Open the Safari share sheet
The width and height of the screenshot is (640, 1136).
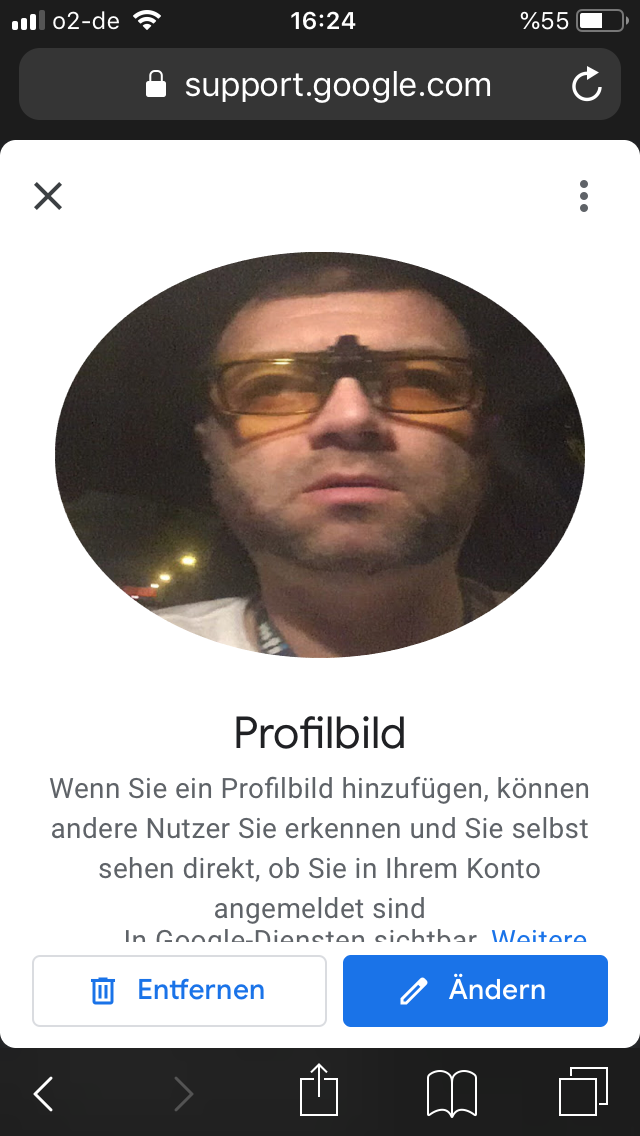(320, 1090)
